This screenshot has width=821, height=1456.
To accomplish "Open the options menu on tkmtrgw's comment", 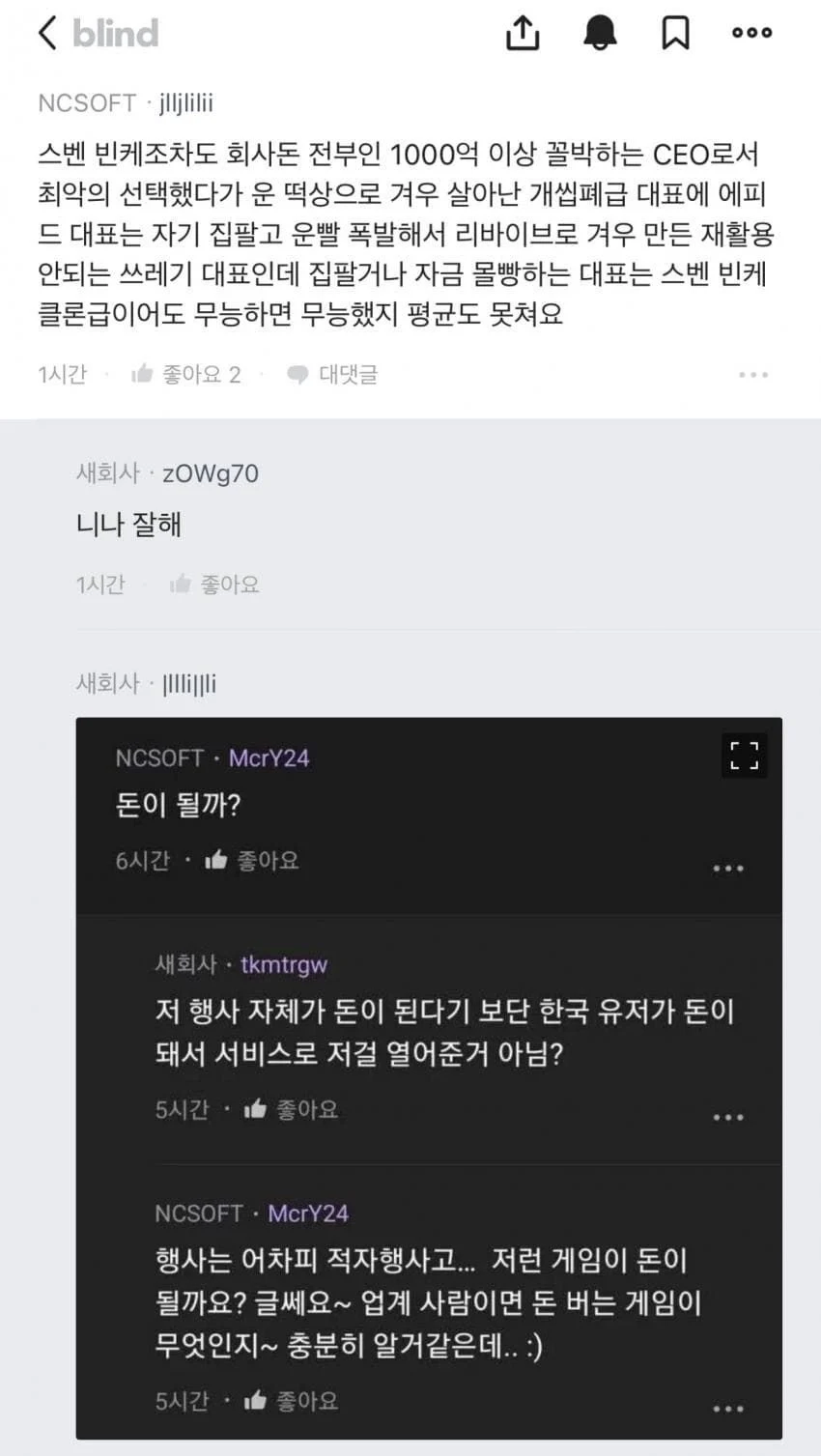I will (727, 1117).
